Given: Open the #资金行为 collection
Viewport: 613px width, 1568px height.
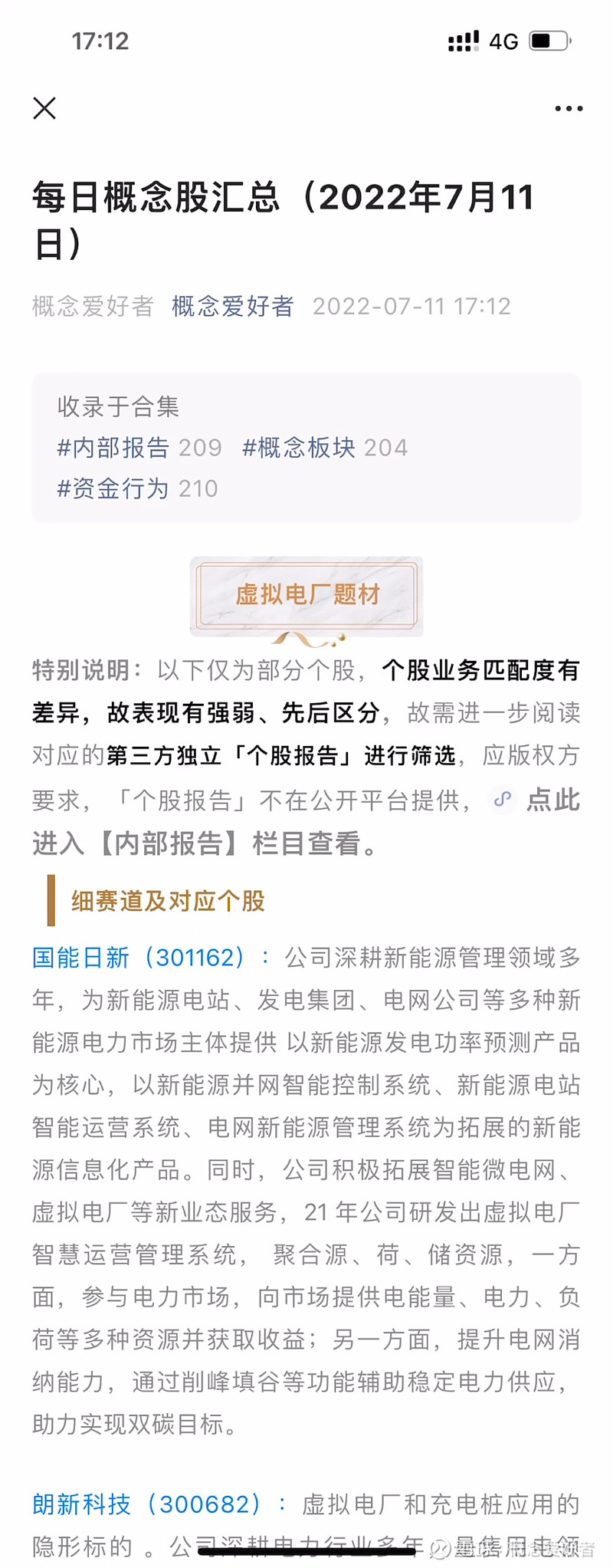Looking at the screenshot, I should (x=111, y=488).
